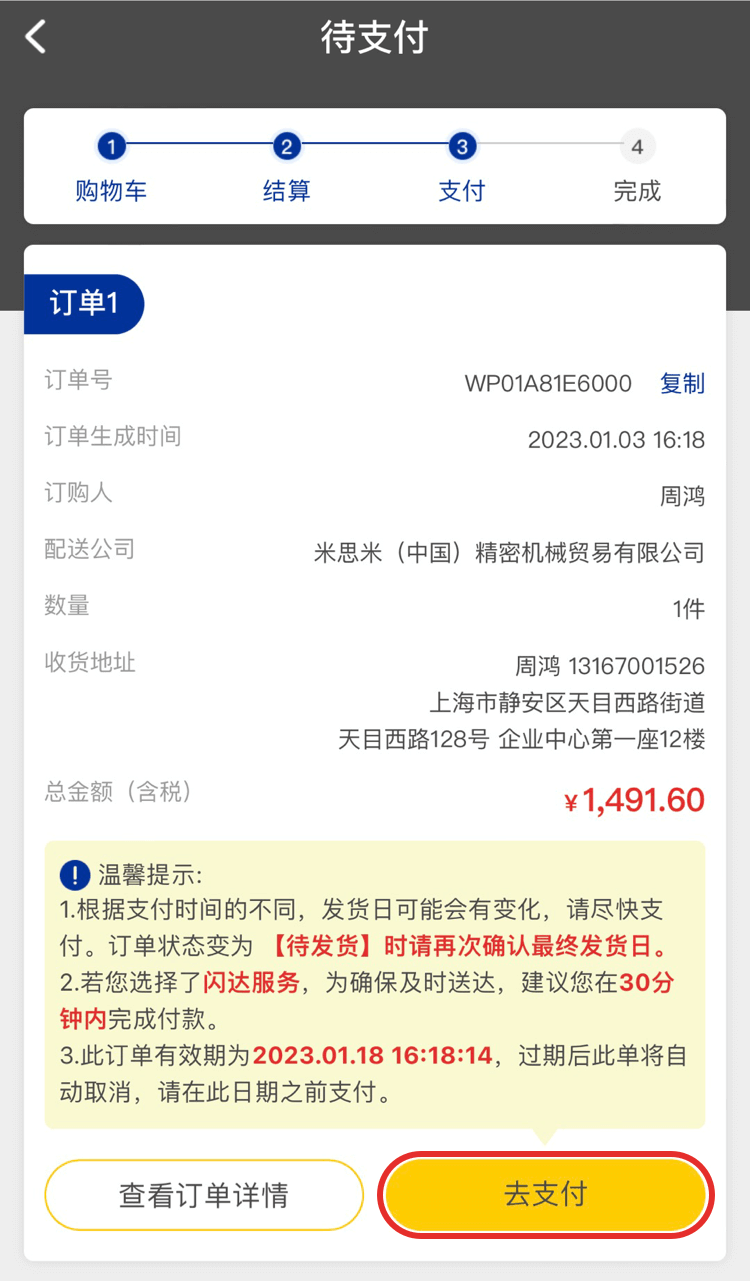Image resolution: width=750 pixels, height=1281 pixels.
Task: Open 查看订单详情 to view order details
Action: [x=204, y=1195]
